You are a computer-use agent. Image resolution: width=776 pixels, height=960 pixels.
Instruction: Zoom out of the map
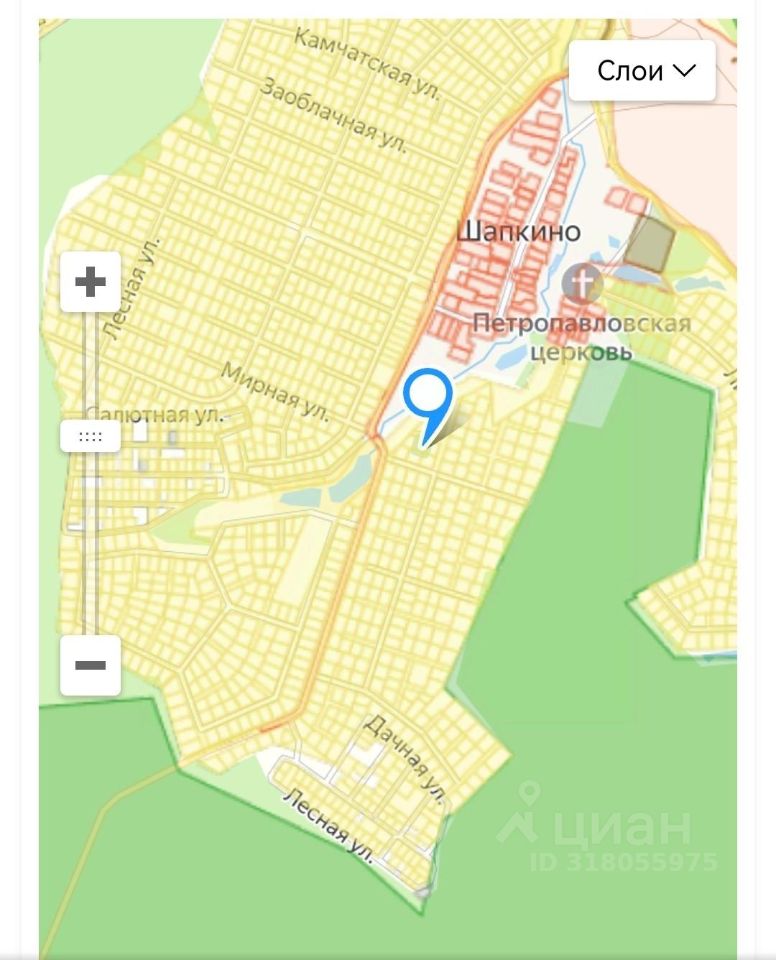pos(90,665)
